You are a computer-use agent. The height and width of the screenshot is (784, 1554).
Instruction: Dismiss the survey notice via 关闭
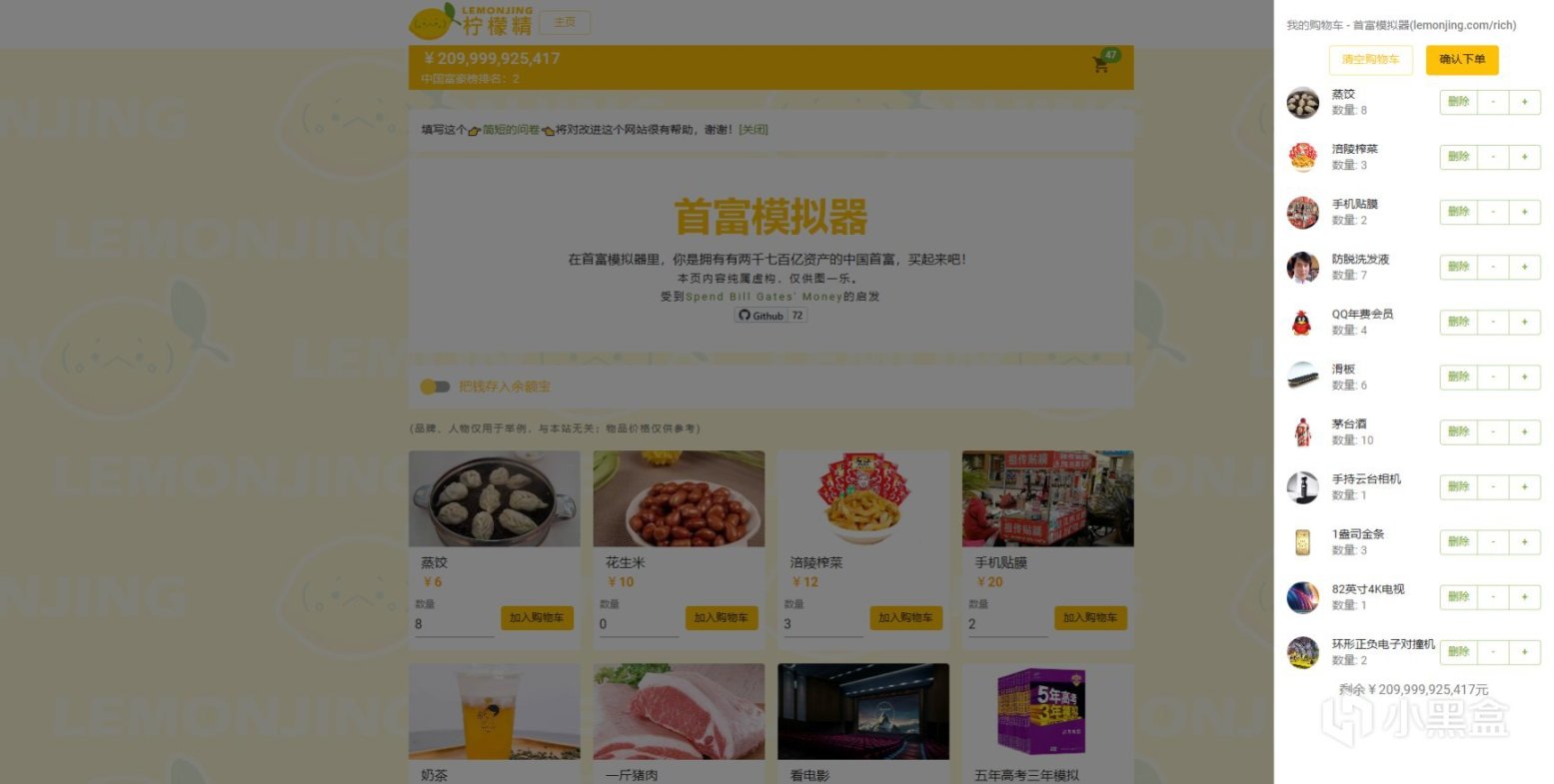754,130
